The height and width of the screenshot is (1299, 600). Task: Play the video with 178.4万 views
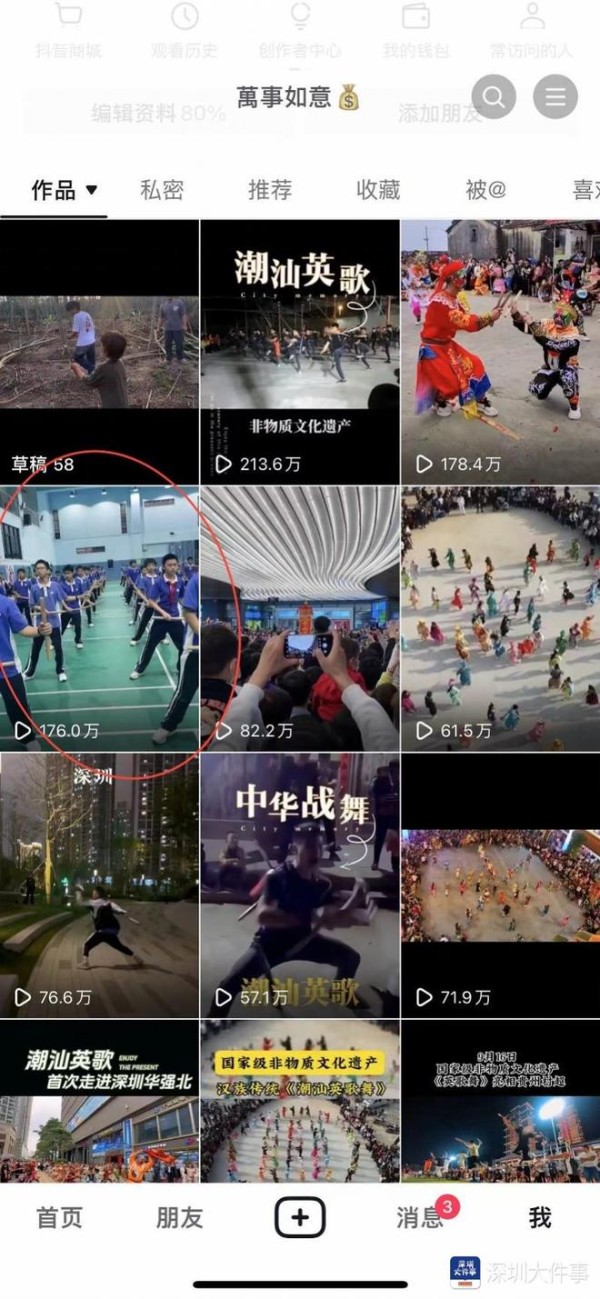pos(501,351)
